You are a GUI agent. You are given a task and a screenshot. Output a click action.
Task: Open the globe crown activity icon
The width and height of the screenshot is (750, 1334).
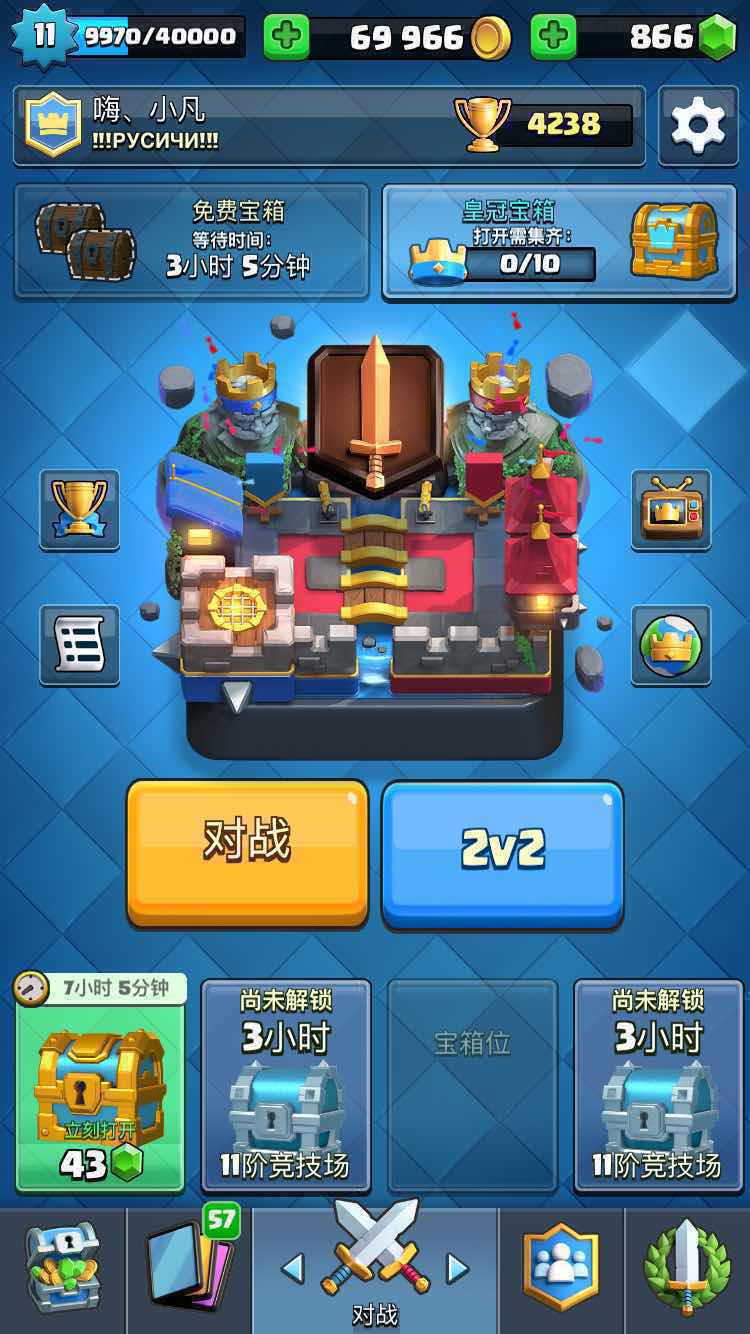pyautogui.click(x=671, y=645)
